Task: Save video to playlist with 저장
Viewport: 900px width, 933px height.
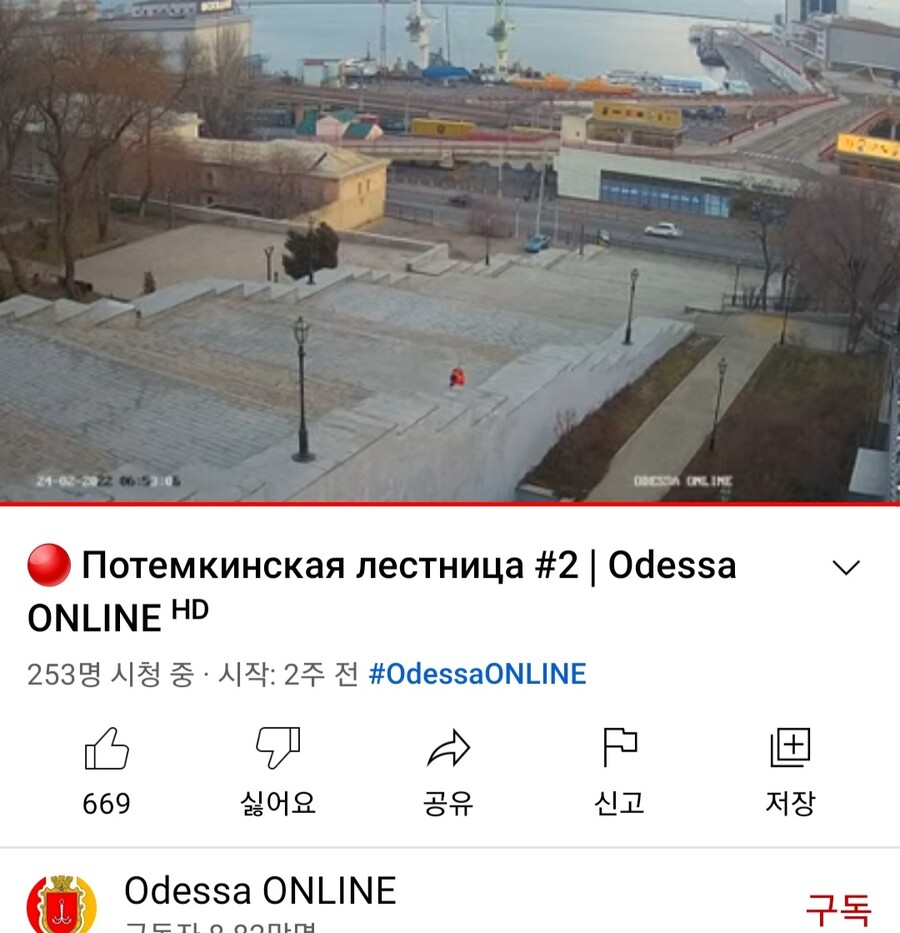Action: click(790, 768)
